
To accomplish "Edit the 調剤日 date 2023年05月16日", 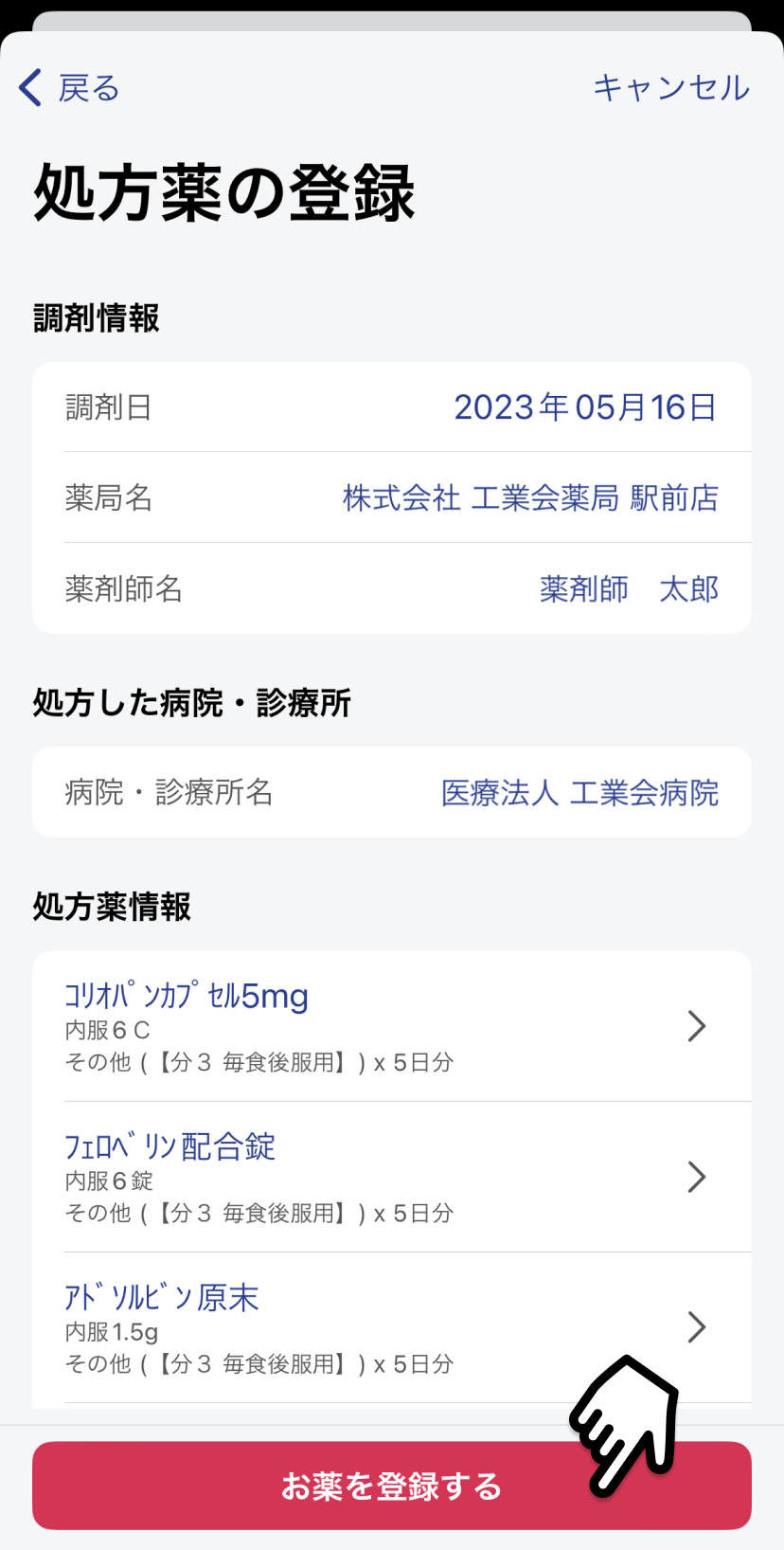I will tap(584, 407).
